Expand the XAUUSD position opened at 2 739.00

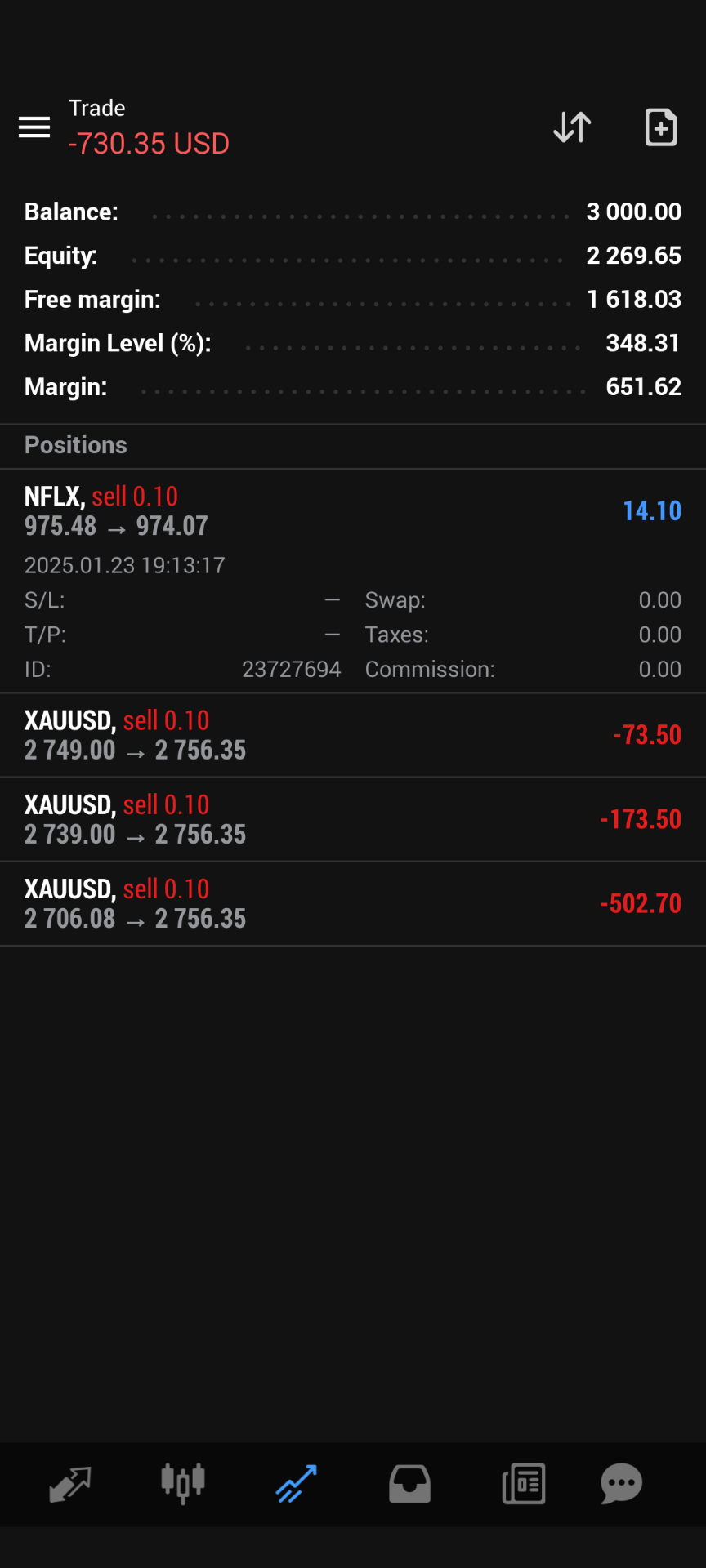click(353, 819)
